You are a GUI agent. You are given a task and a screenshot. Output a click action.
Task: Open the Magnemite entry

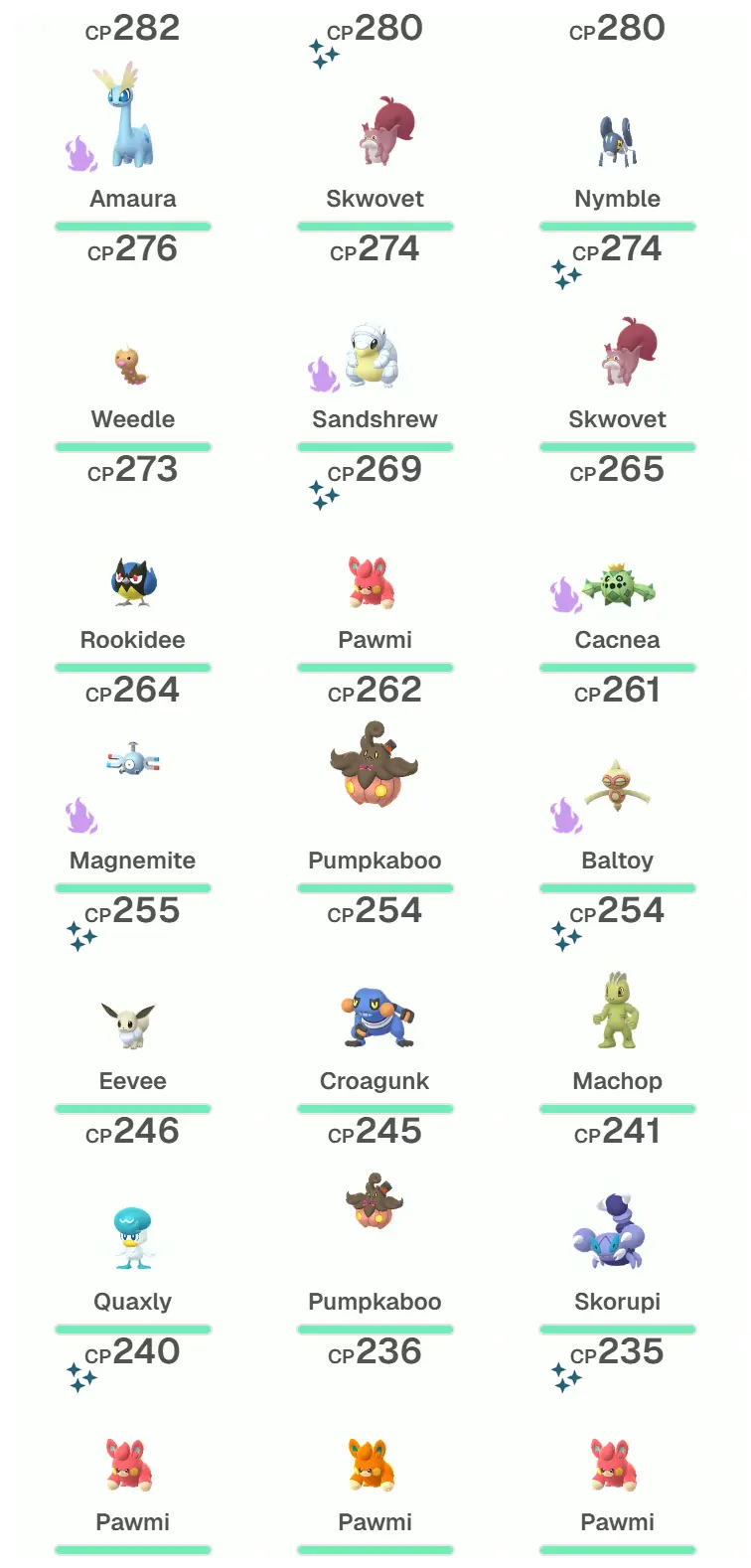132,763
